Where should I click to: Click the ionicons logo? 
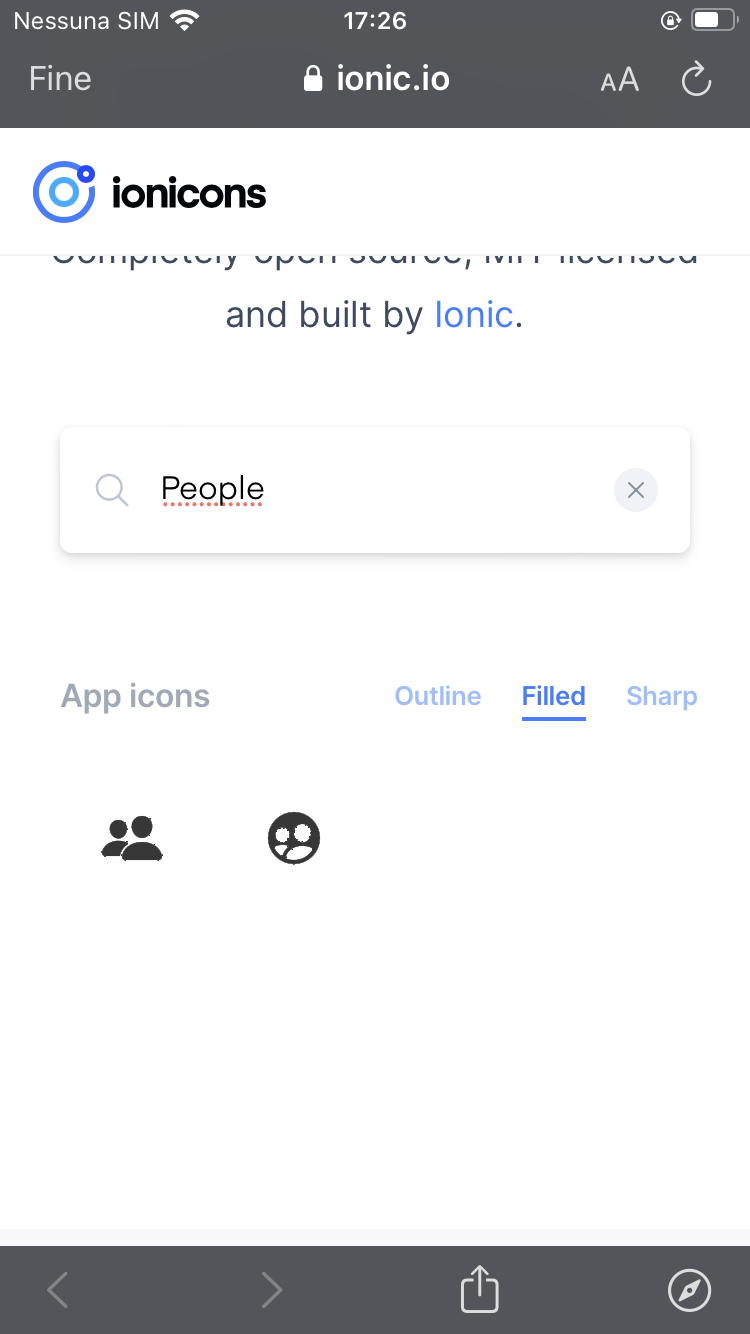[x=148, y=190]
